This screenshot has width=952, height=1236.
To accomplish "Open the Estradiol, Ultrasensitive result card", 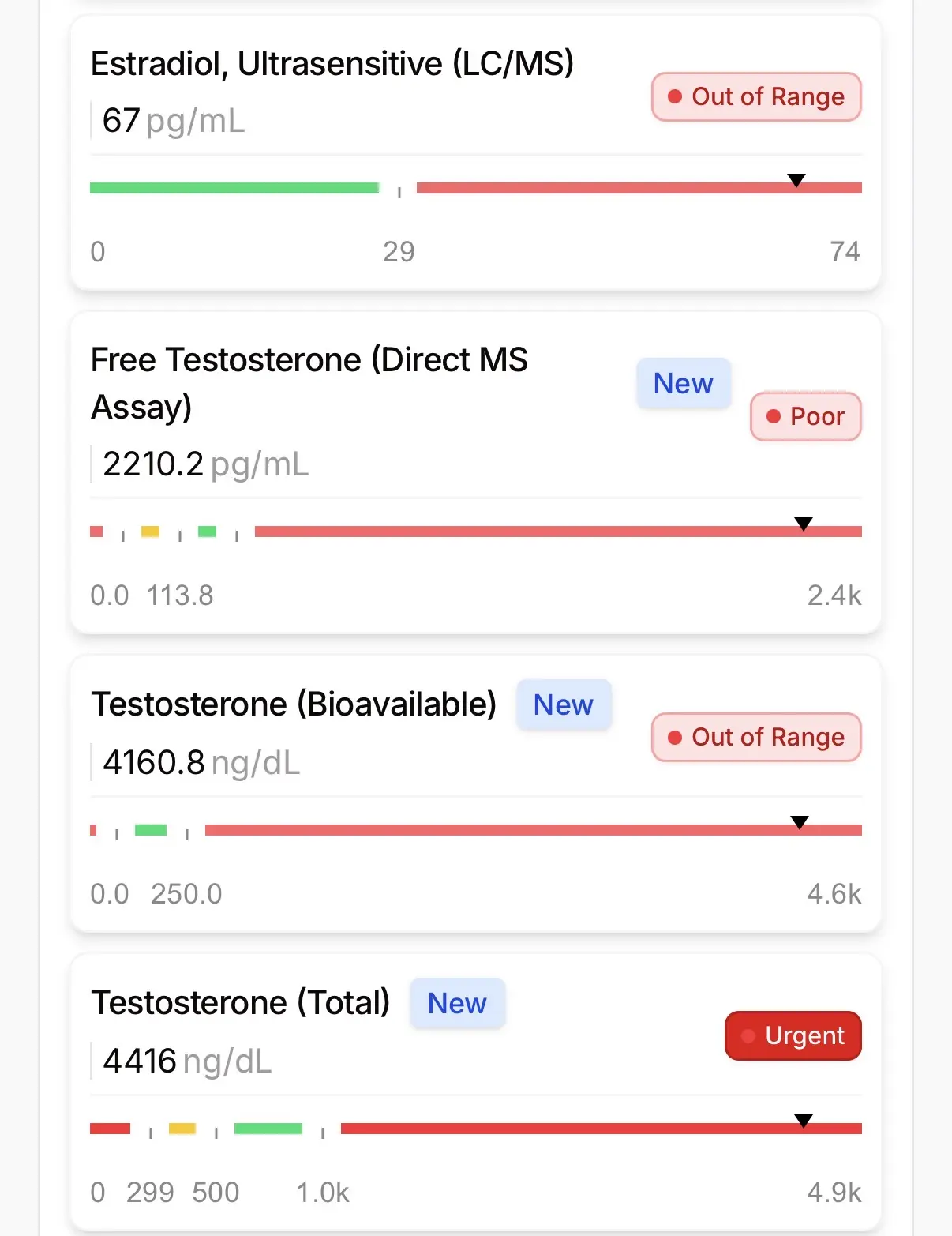I will click(332, 65).
